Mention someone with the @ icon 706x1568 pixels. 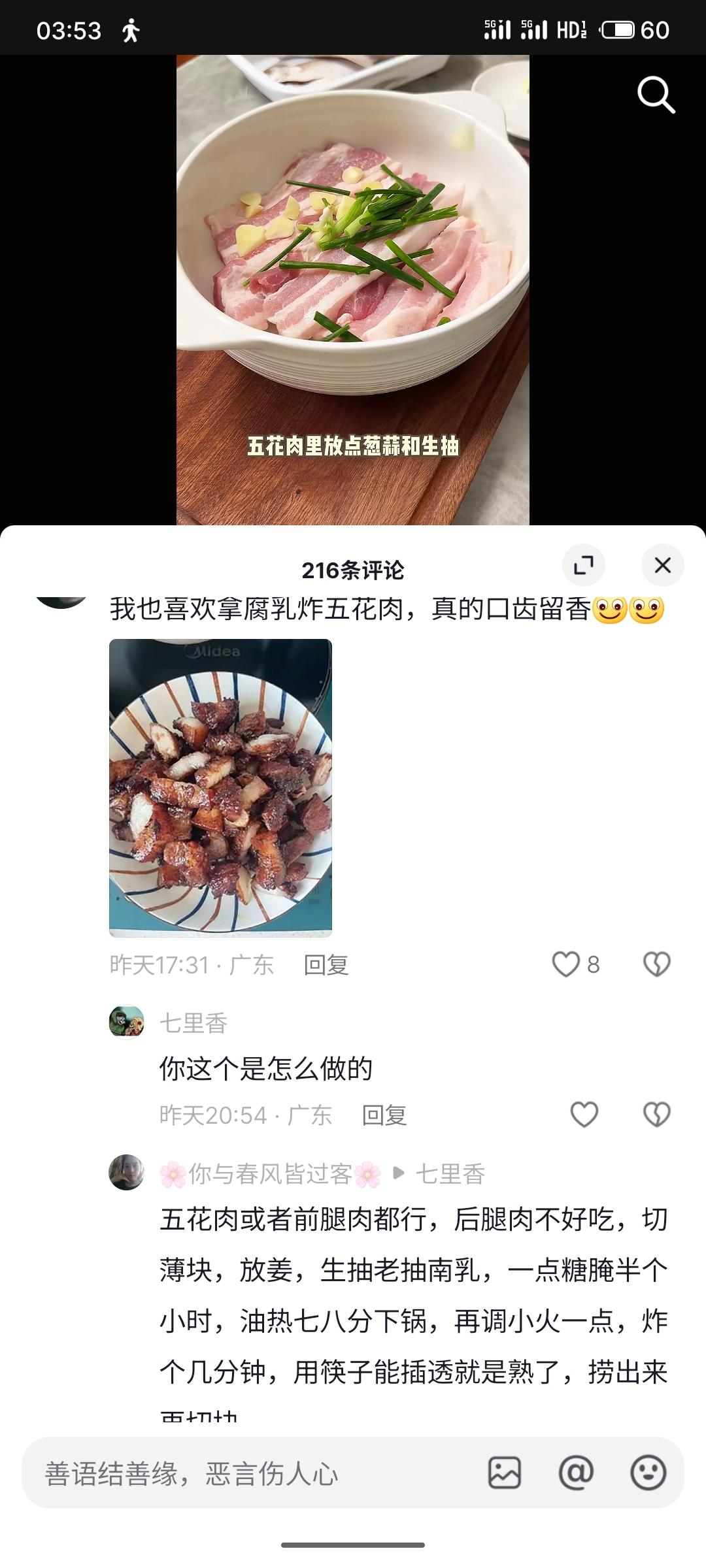point(576,1473)
